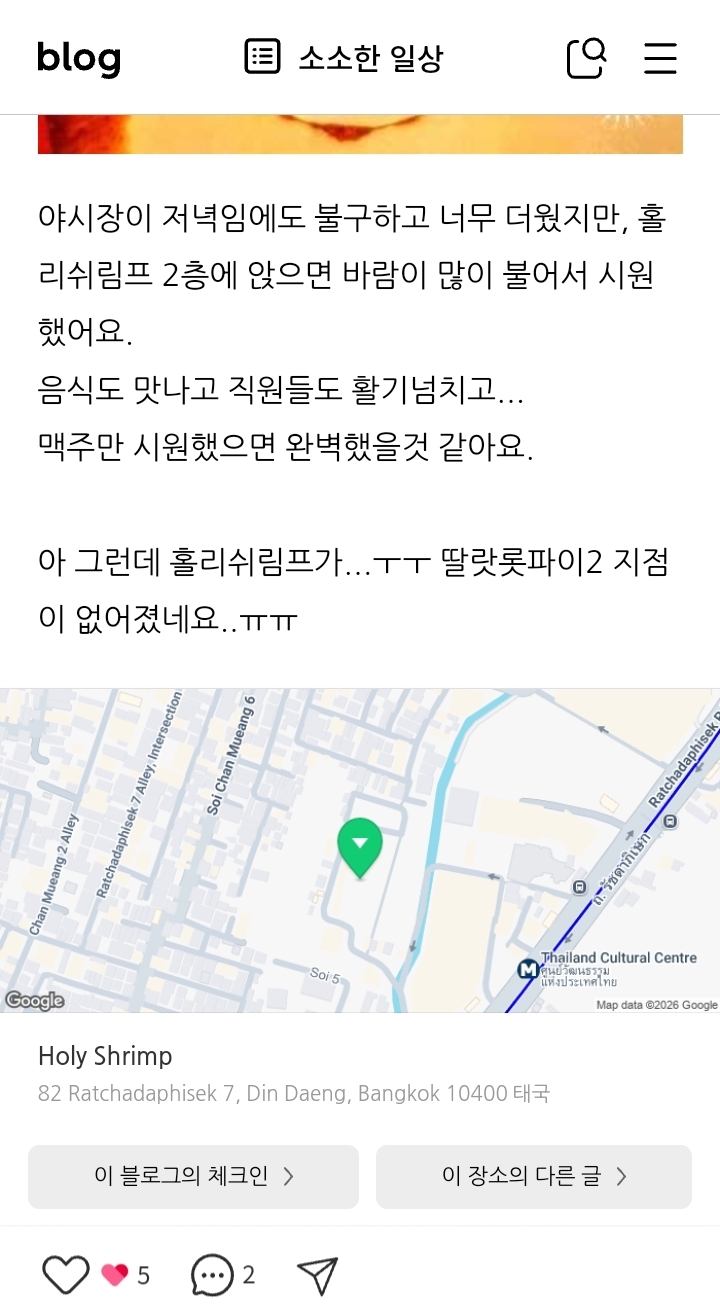Open Holy Shrimp place details
The height and width of the screenshot is (1316, 720).
point(105,1056)
